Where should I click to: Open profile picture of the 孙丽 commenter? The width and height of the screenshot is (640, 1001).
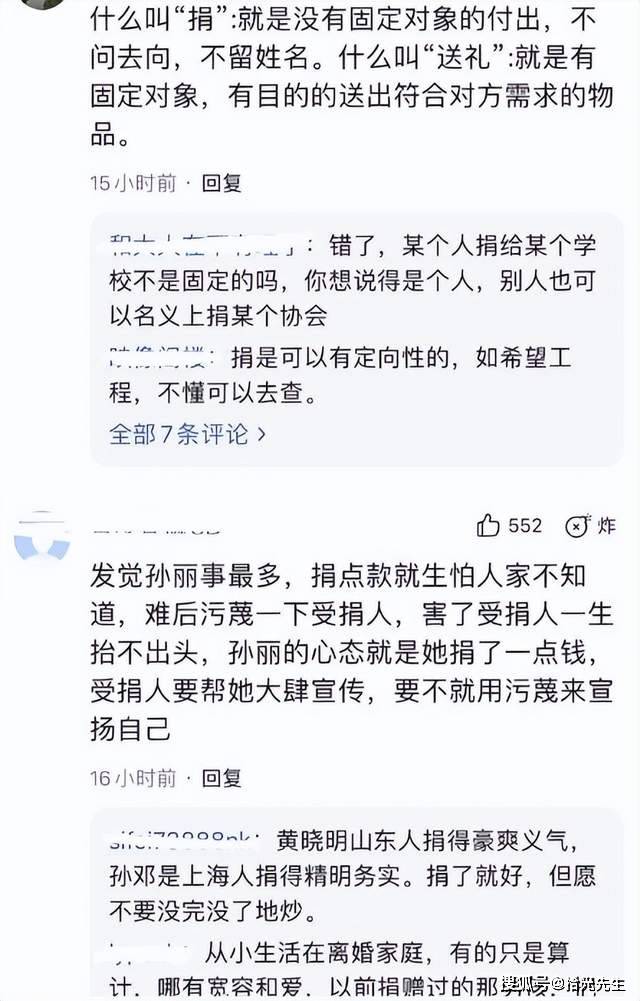coord(43,536)
